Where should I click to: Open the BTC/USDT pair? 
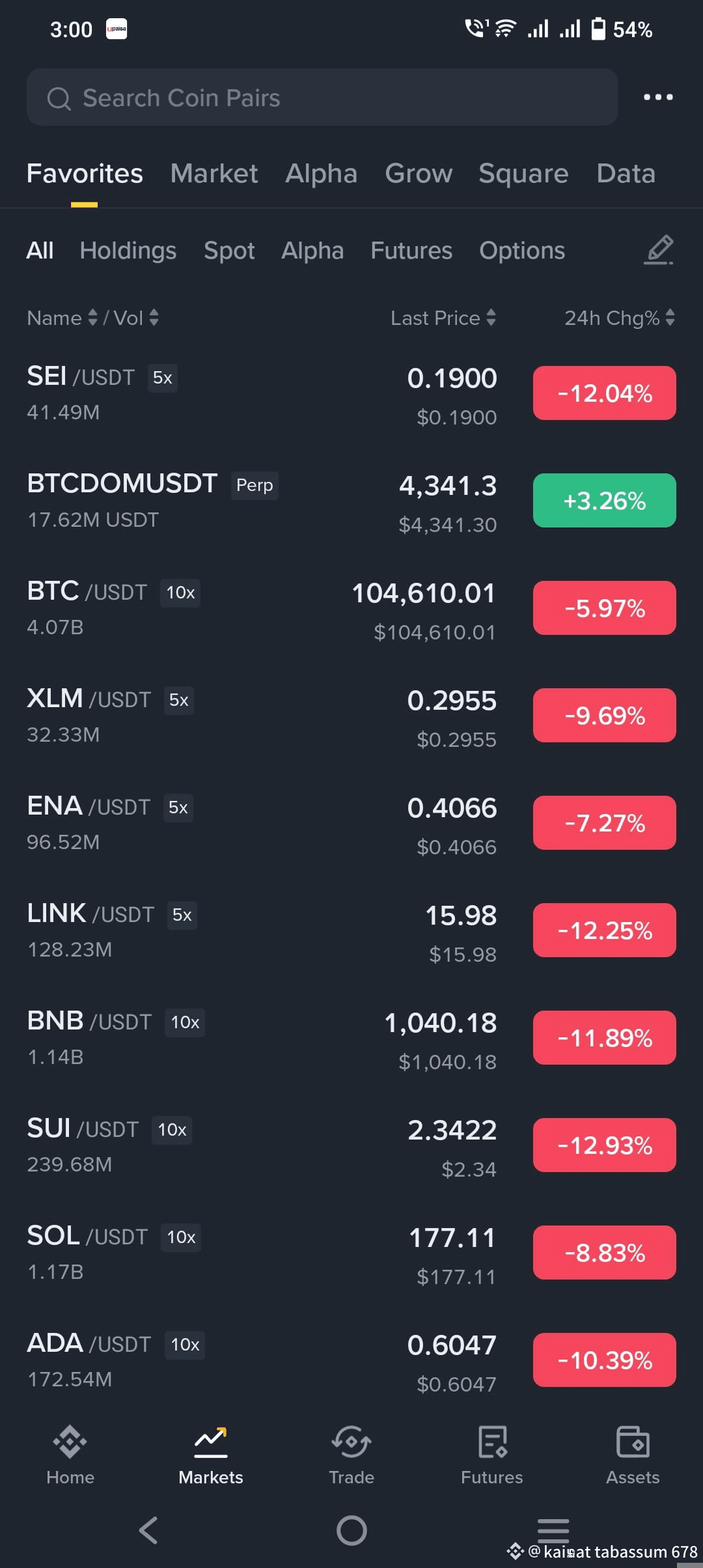[351, 609]
